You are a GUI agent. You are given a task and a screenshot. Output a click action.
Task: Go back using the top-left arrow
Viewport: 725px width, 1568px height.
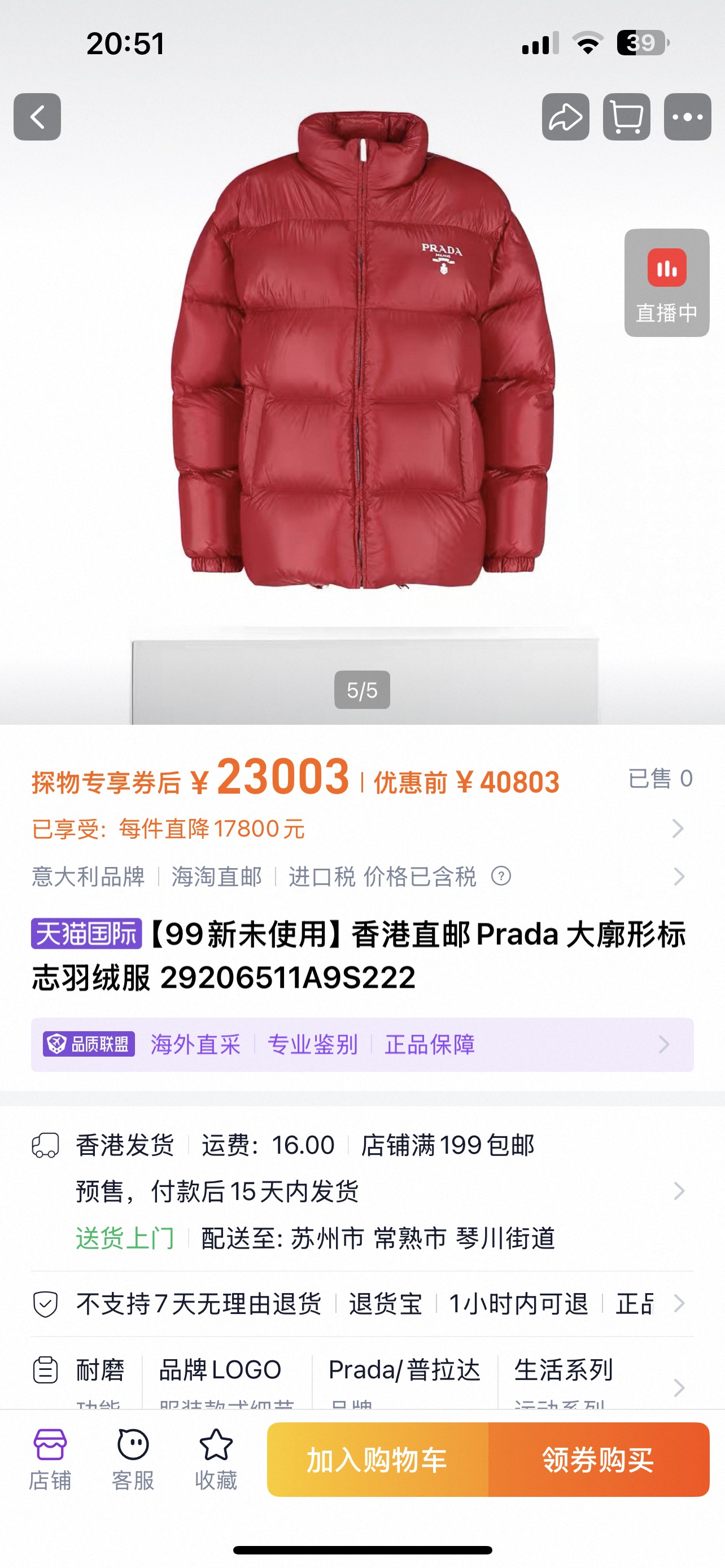click(37, 117)
